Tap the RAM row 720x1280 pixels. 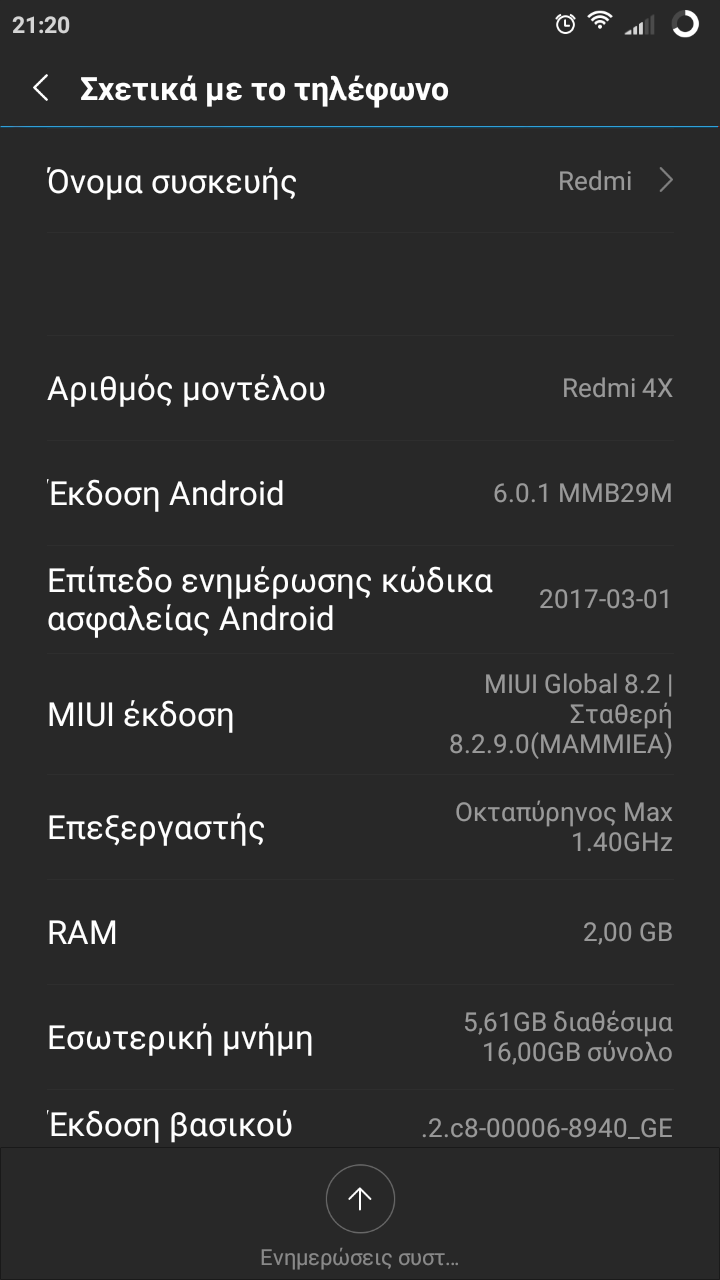tap(360, 932)
